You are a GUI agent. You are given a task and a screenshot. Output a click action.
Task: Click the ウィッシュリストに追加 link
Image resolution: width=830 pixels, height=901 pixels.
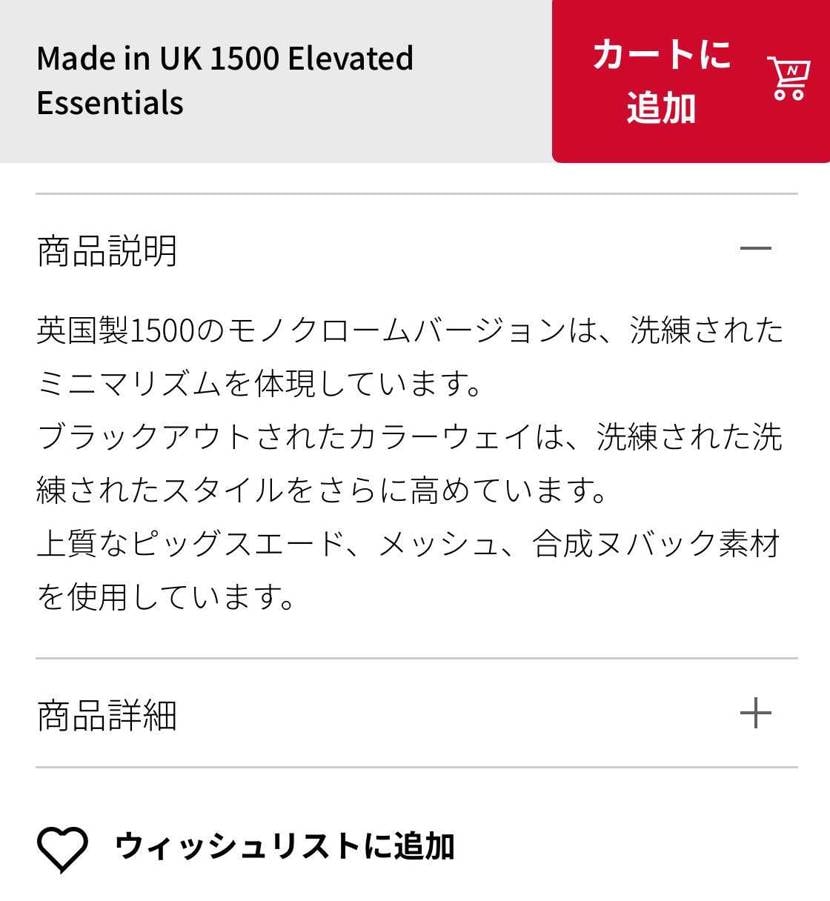click(283, 845)
